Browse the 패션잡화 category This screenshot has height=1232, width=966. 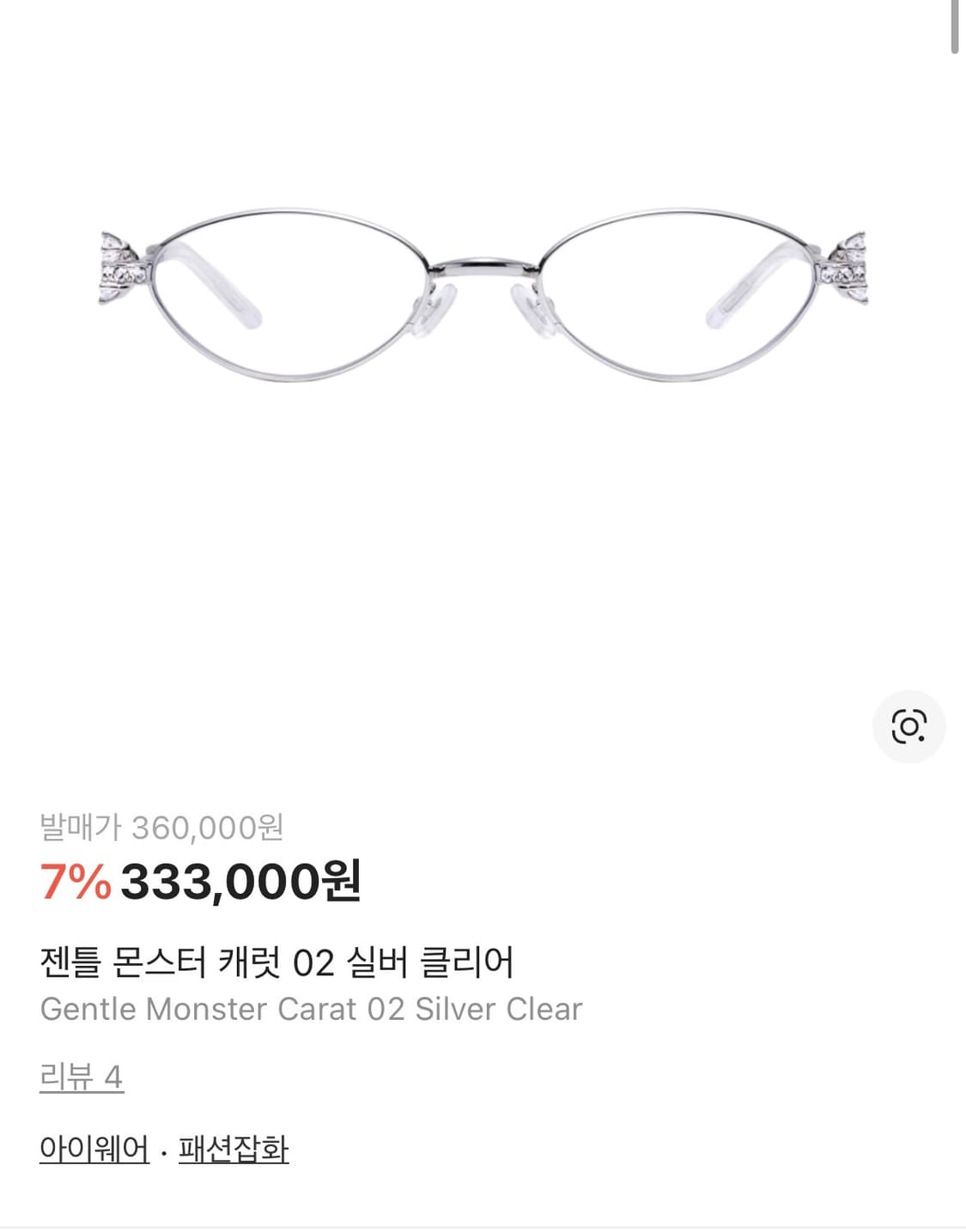click(234, 1150)
